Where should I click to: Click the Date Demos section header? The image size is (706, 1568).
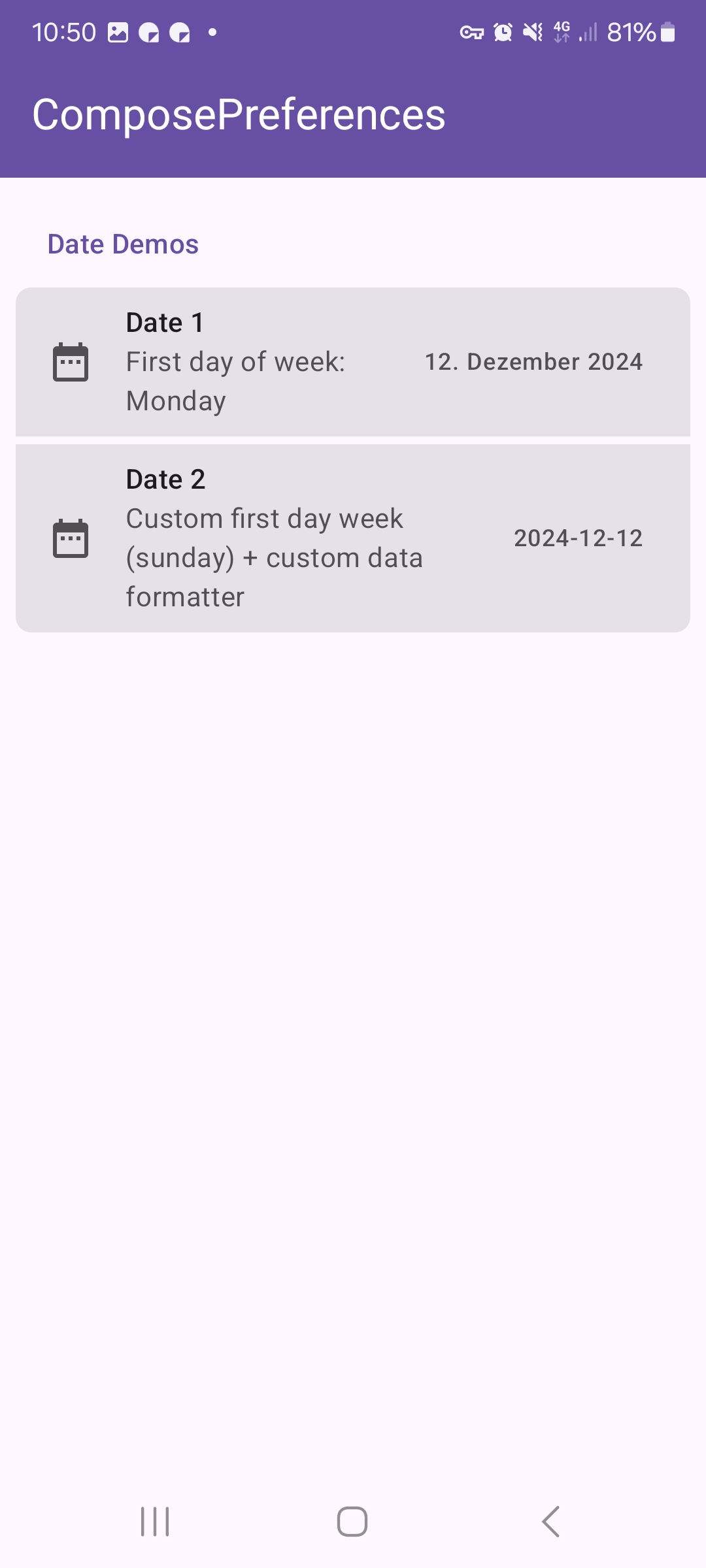point(122,244)
